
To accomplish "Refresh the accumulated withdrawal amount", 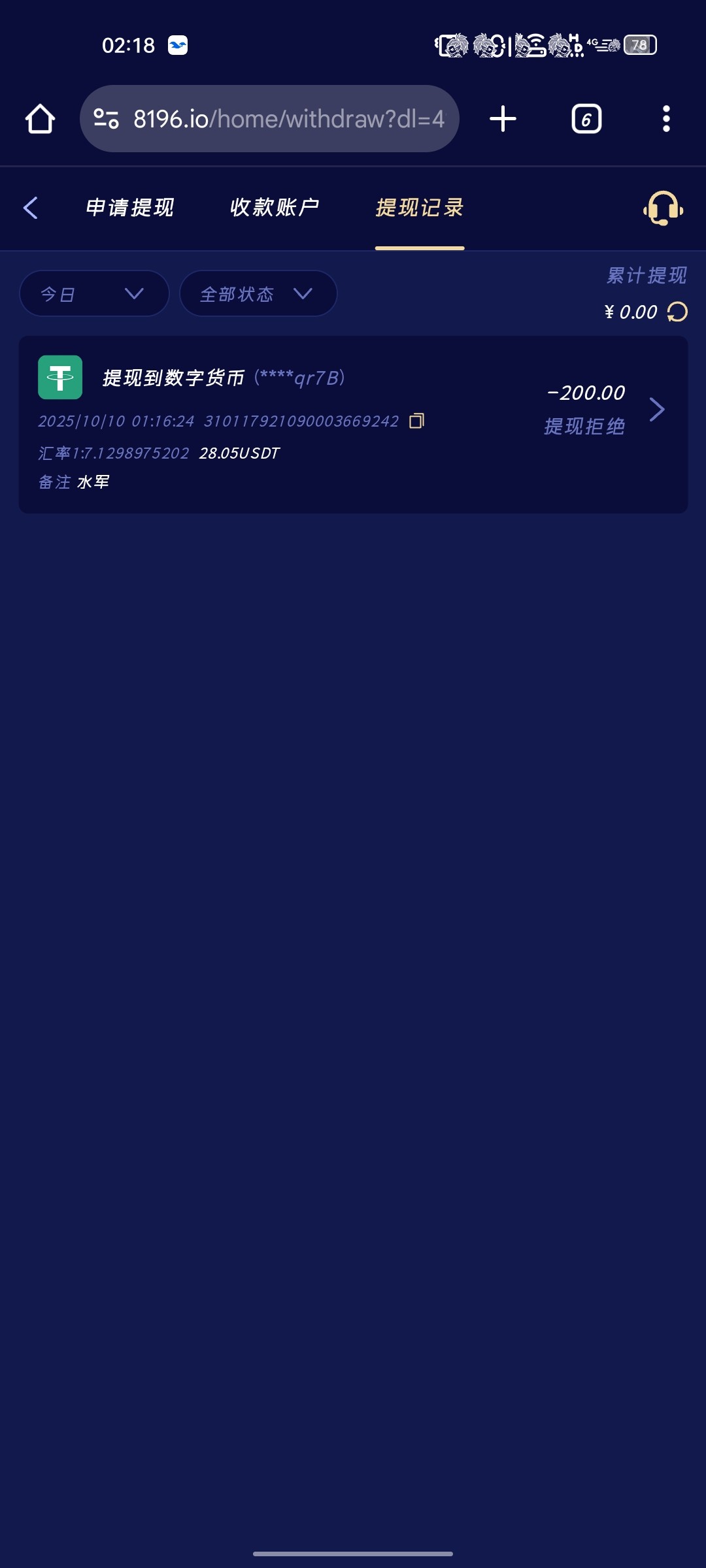I will point(677,312).
